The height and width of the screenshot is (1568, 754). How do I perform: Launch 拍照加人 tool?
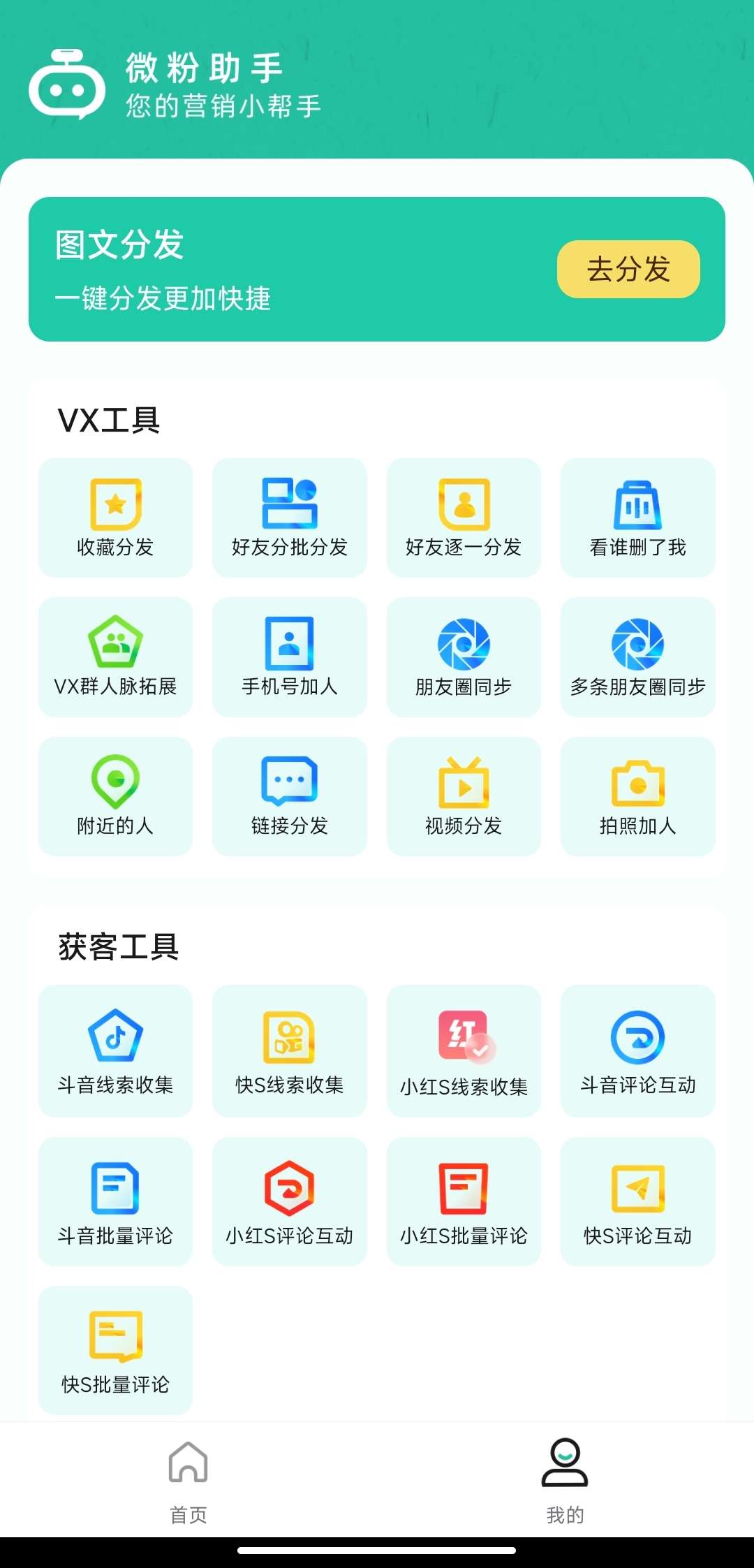(x=637, y=796)
